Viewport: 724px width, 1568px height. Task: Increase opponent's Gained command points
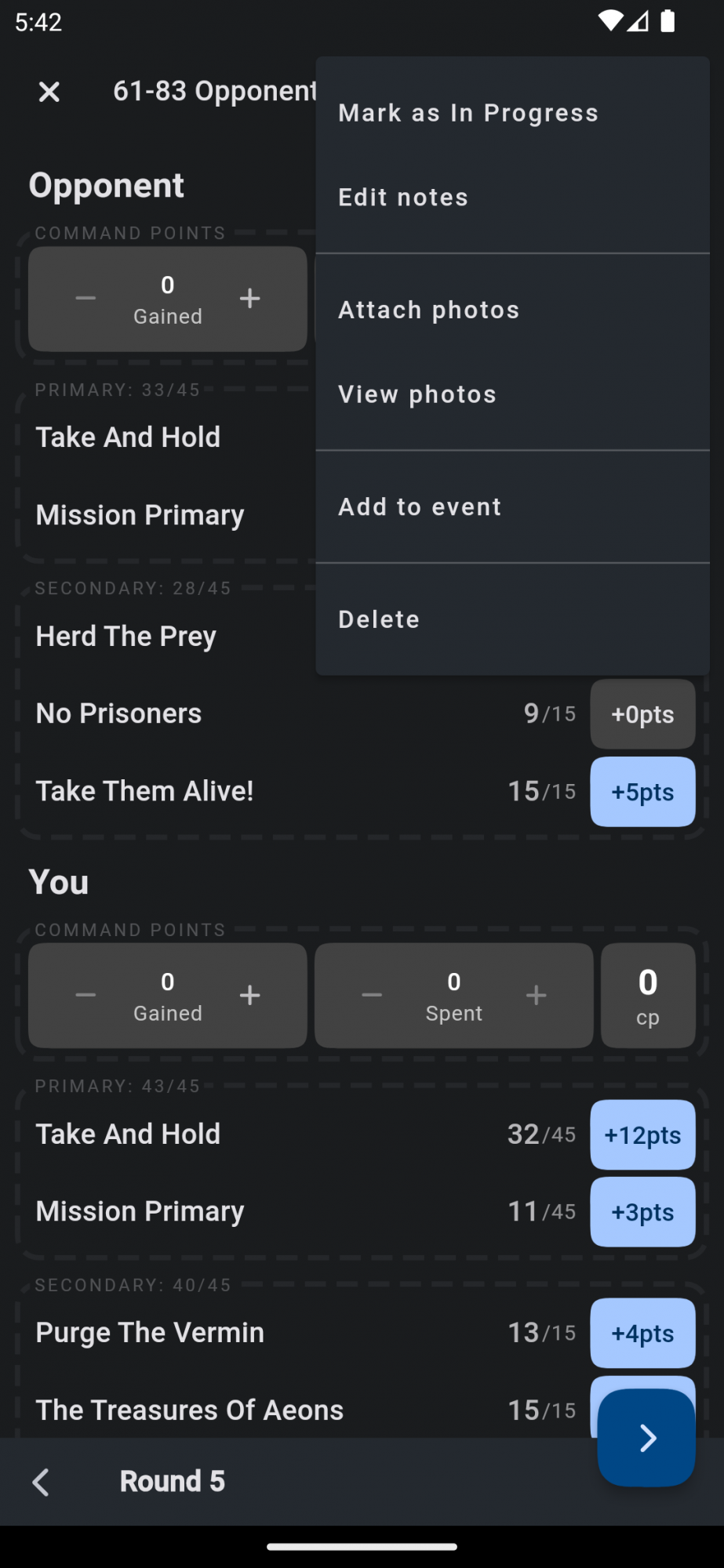(249, 299)
